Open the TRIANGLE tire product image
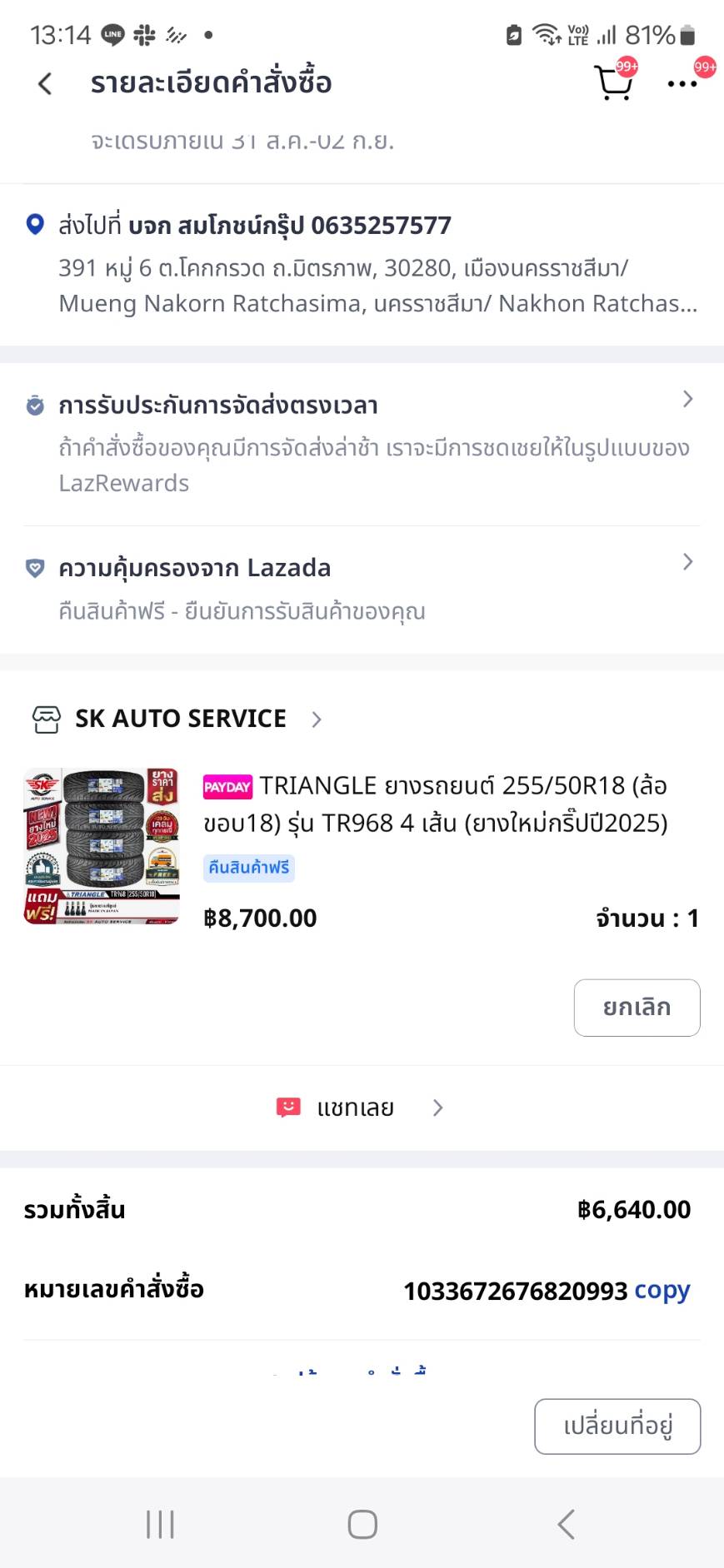The image size is (724, 1568). 102,846
